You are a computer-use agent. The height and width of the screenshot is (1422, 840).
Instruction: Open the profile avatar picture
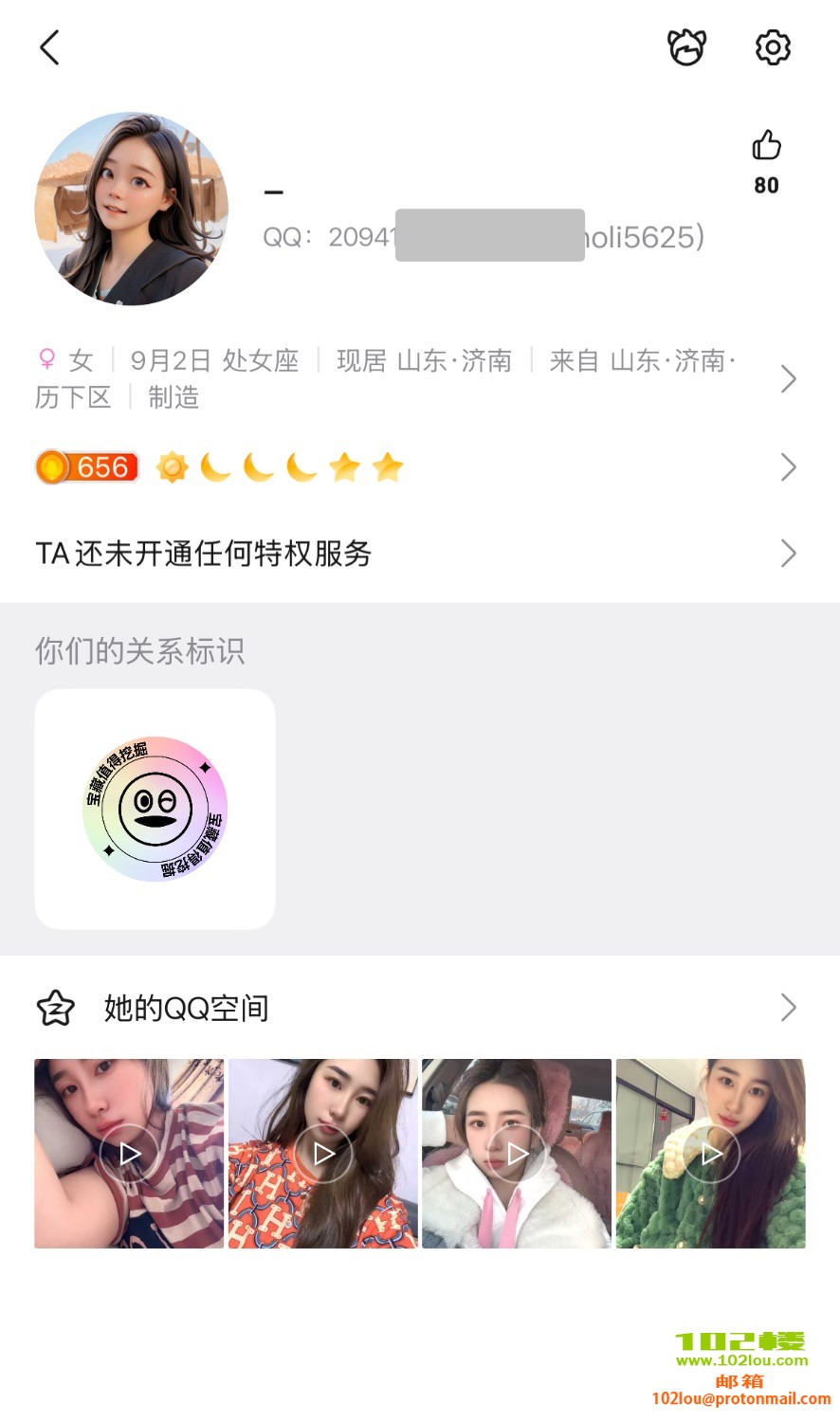[132, 209]
